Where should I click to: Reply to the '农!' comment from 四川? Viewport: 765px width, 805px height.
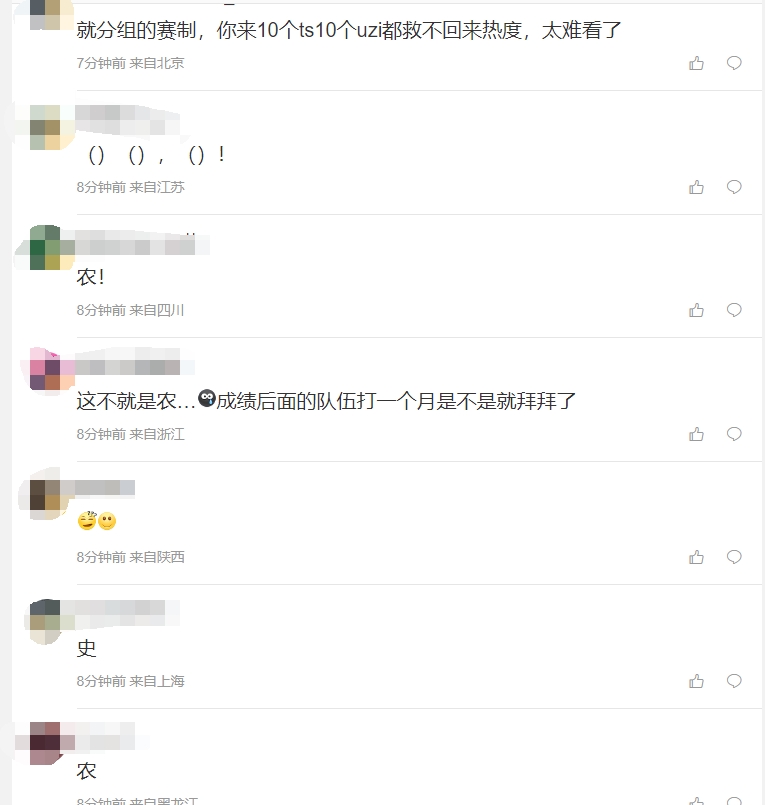tap(734, 310)
